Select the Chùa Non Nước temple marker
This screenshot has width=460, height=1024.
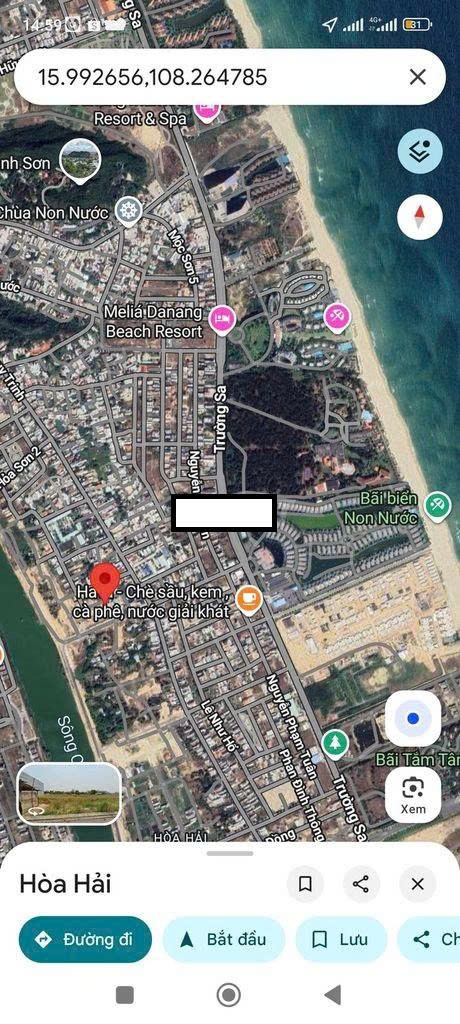tap(129, 212)
